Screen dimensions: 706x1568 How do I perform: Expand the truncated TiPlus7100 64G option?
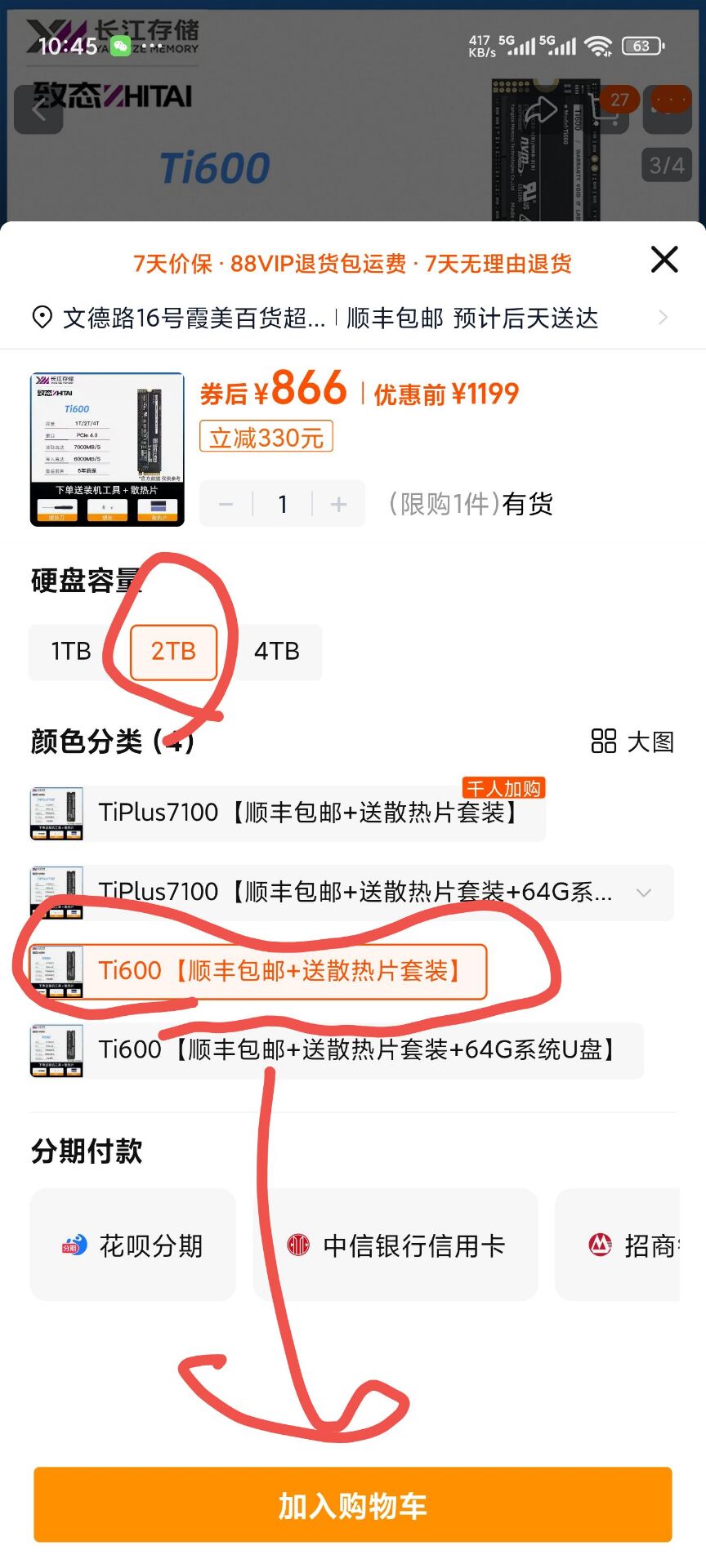click(644, 893)
